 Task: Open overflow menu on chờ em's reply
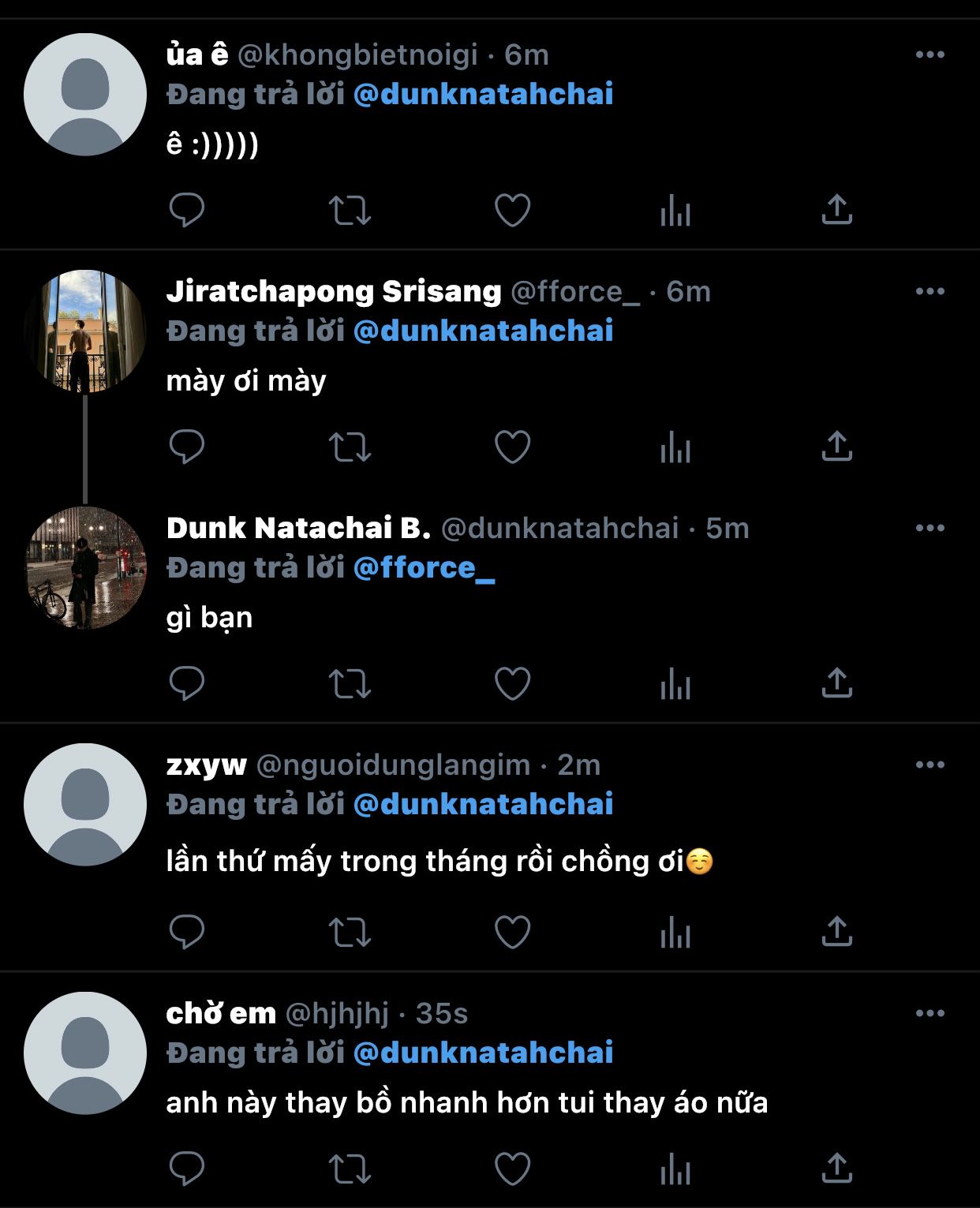click(930, 1013)
